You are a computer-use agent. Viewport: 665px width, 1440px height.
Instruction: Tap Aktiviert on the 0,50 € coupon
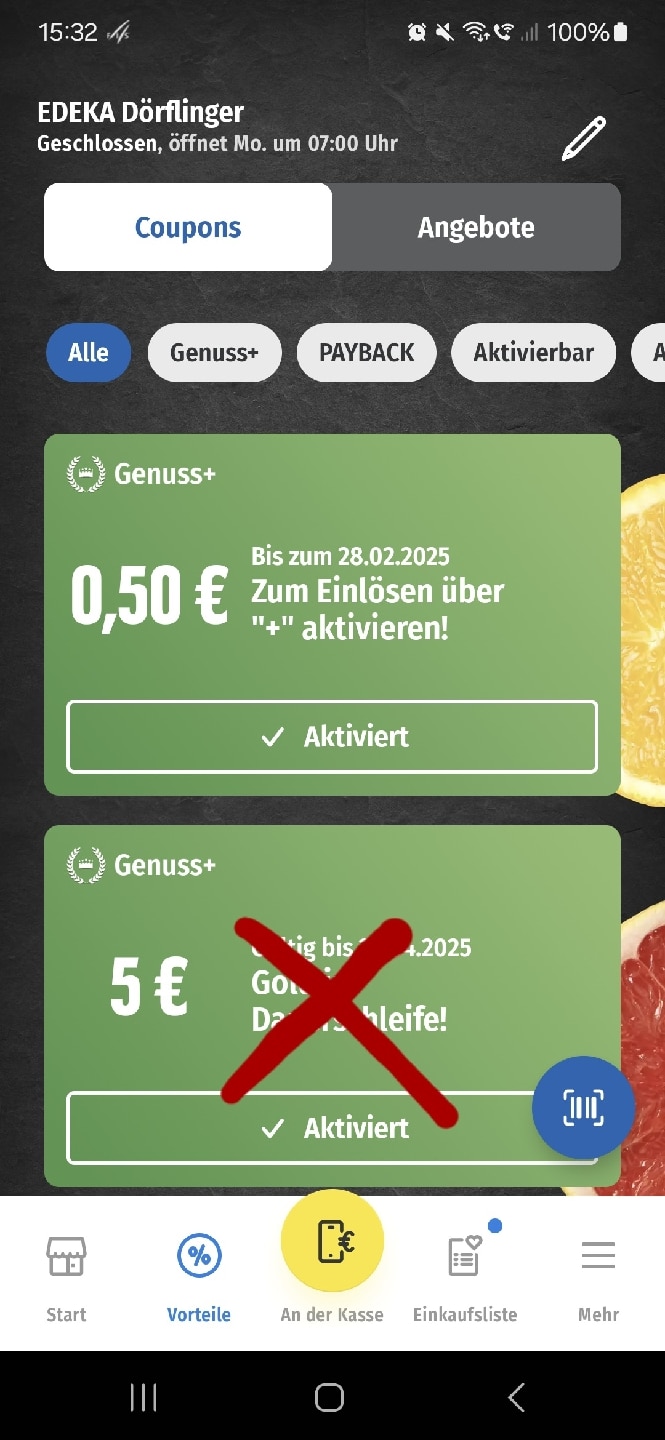point(332,737)
